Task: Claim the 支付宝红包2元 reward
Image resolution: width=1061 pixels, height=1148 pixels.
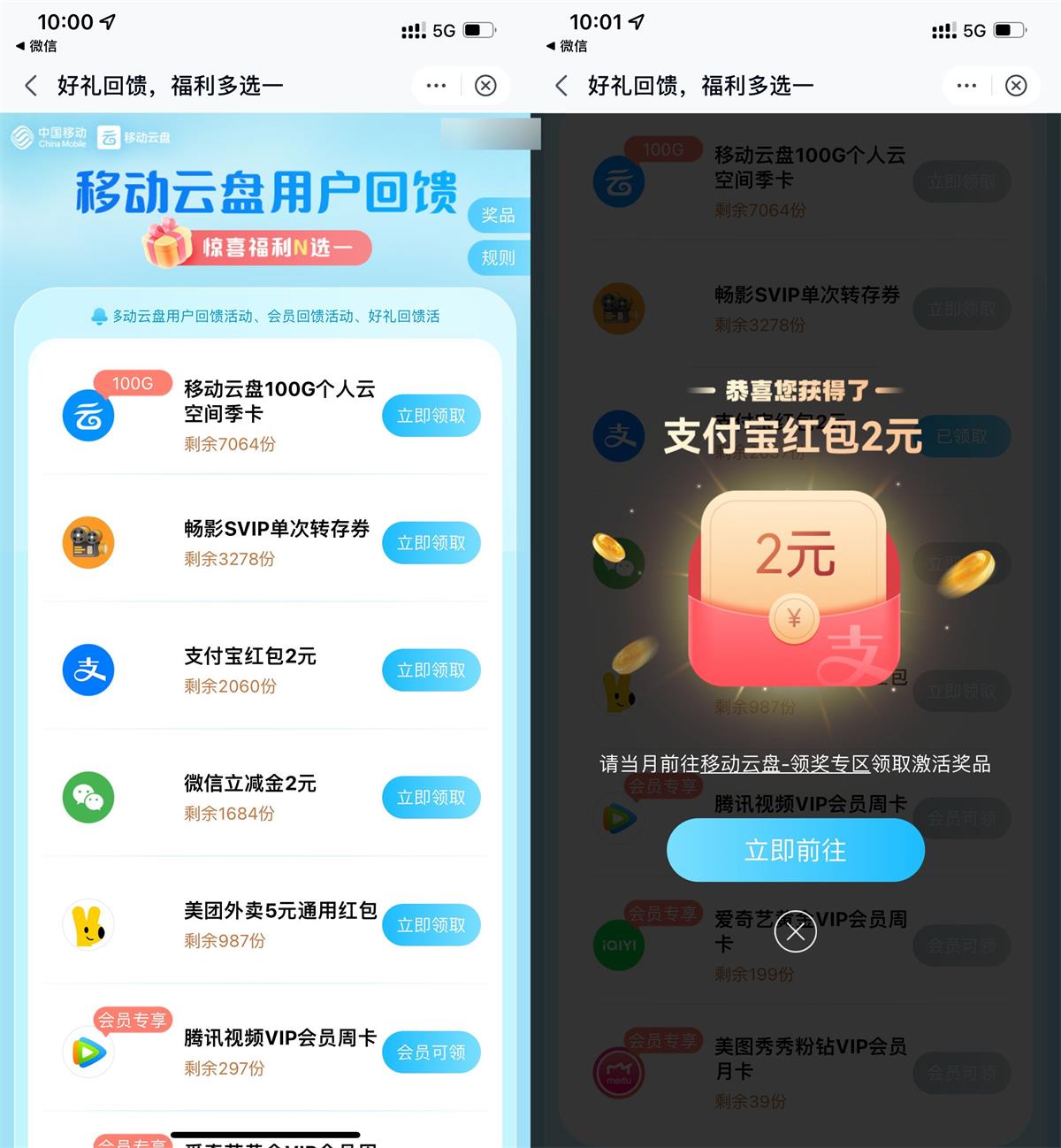Action: point(431,670)
